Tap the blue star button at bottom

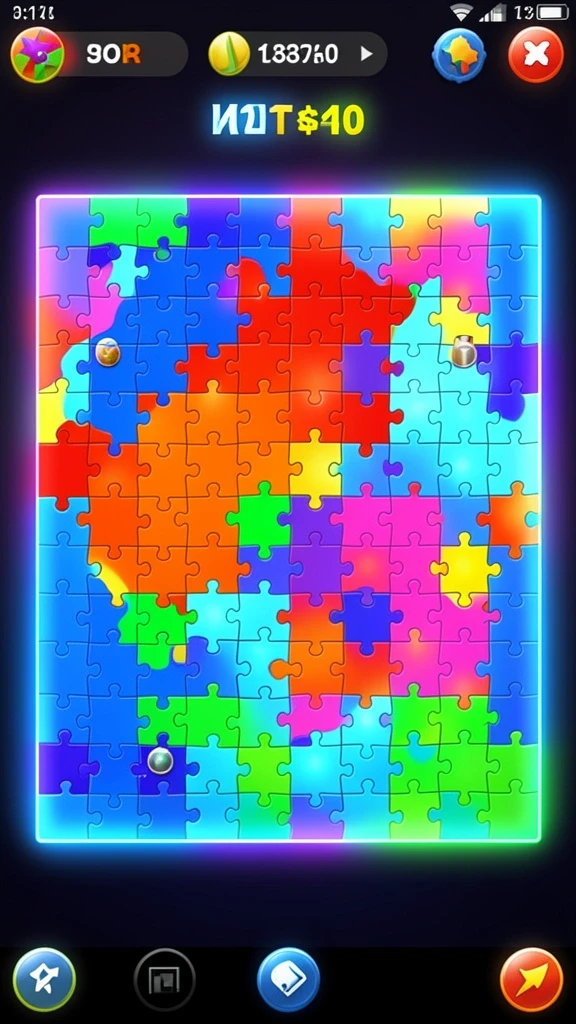pos(44,980)
